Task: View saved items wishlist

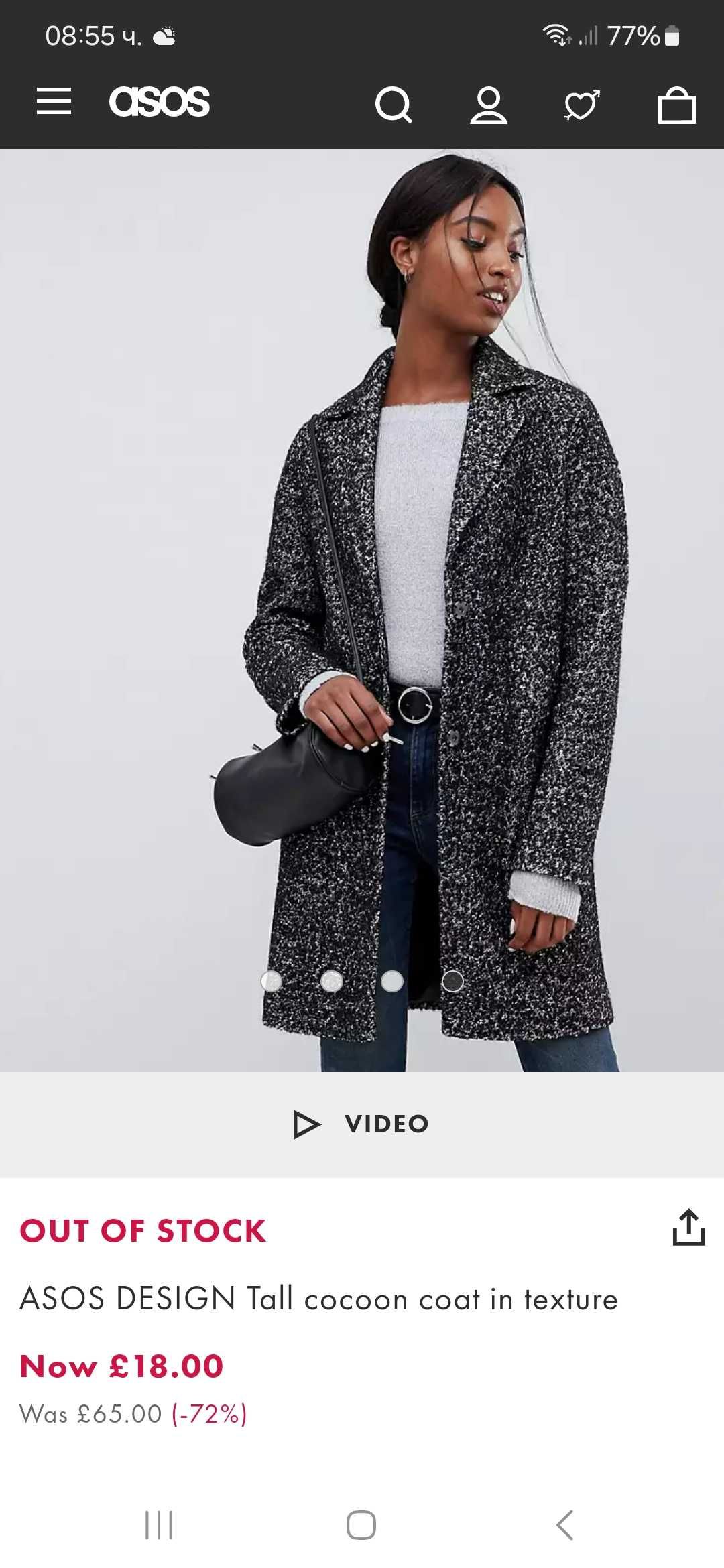Action: (x=581, y=105)
